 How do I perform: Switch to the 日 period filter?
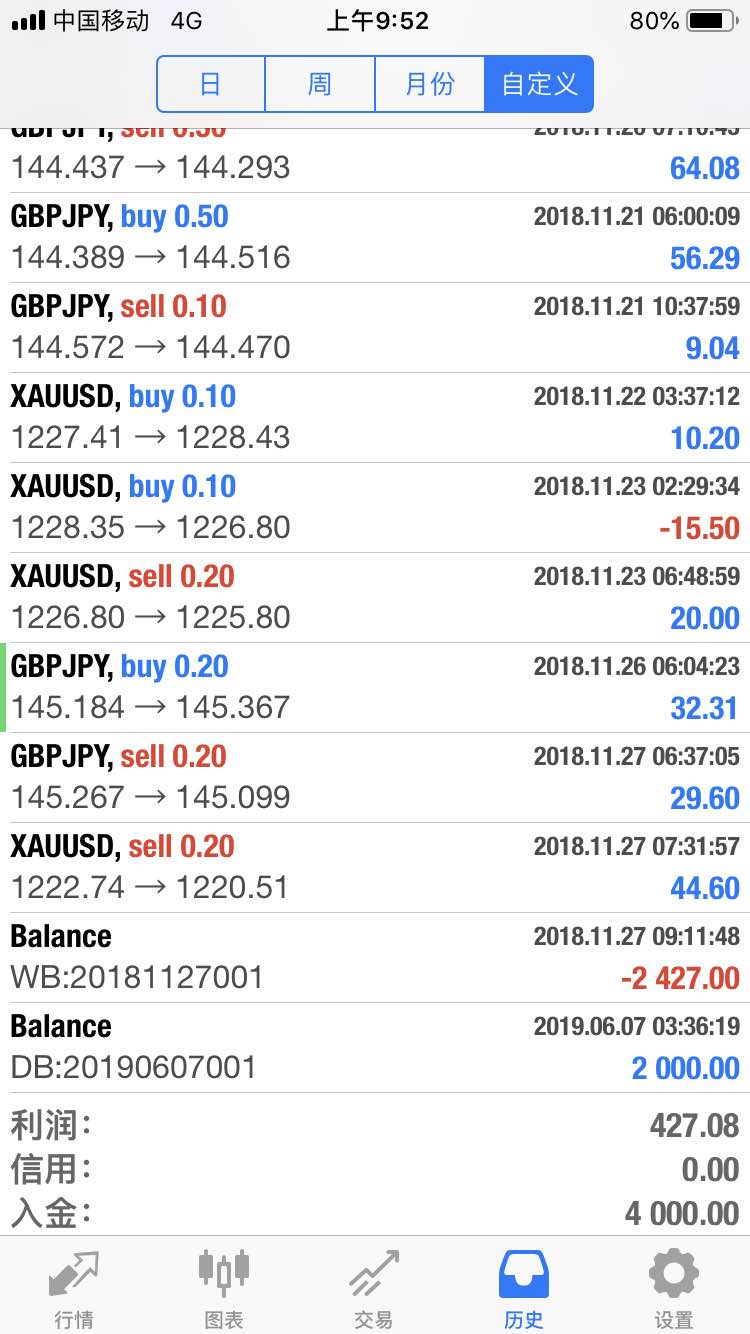(x=211, y=84)
